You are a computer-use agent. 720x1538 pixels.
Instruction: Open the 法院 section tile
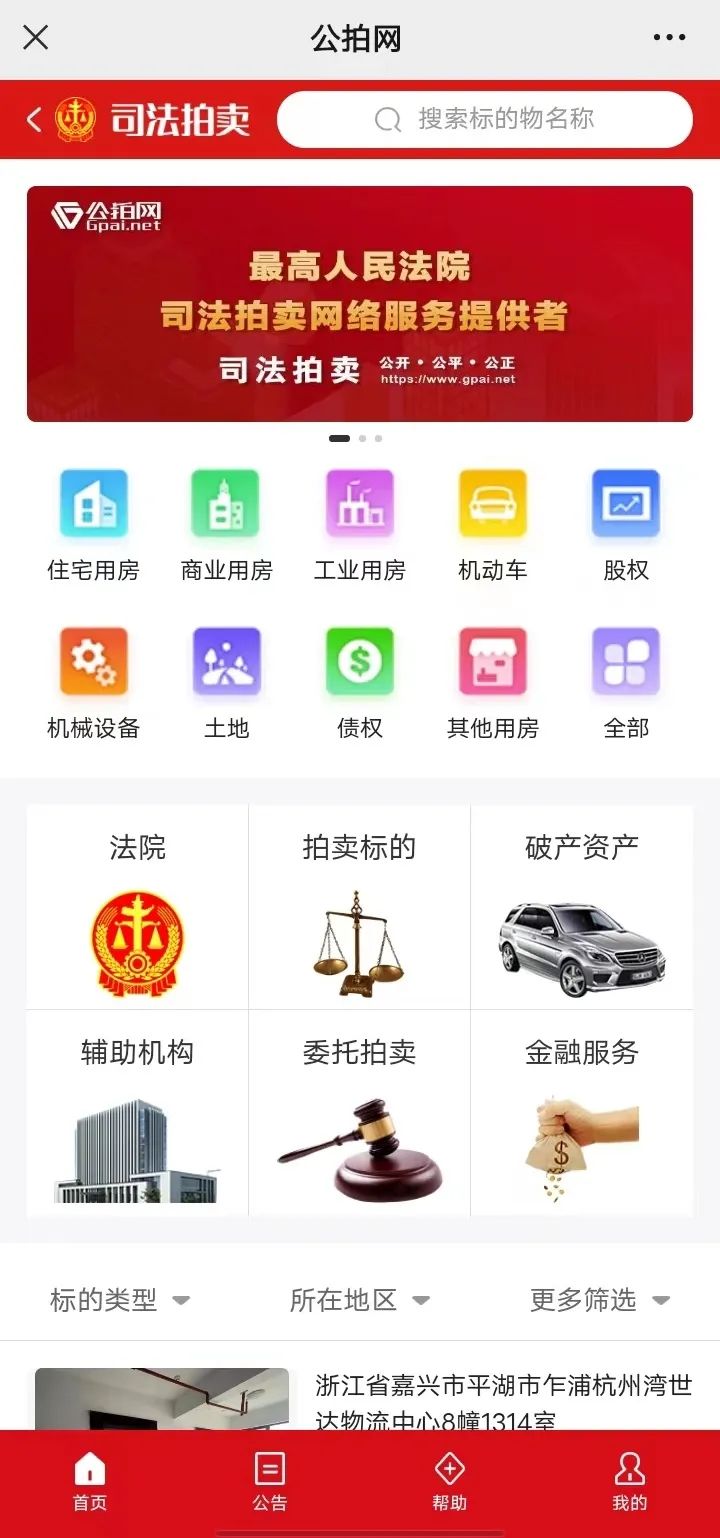tap(137, 908)
